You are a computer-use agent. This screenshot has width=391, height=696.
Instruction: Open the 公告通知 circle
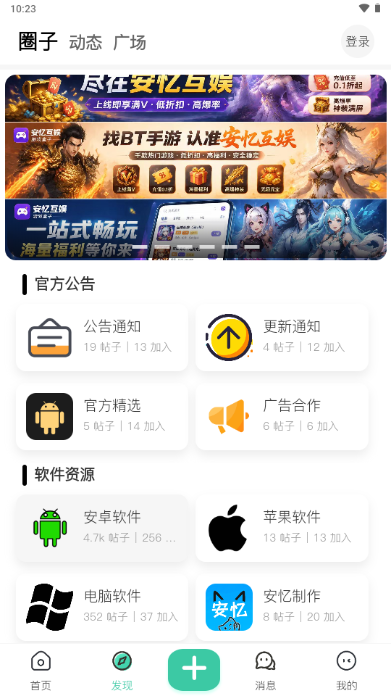pyautogui.click(x=102, y=336)
